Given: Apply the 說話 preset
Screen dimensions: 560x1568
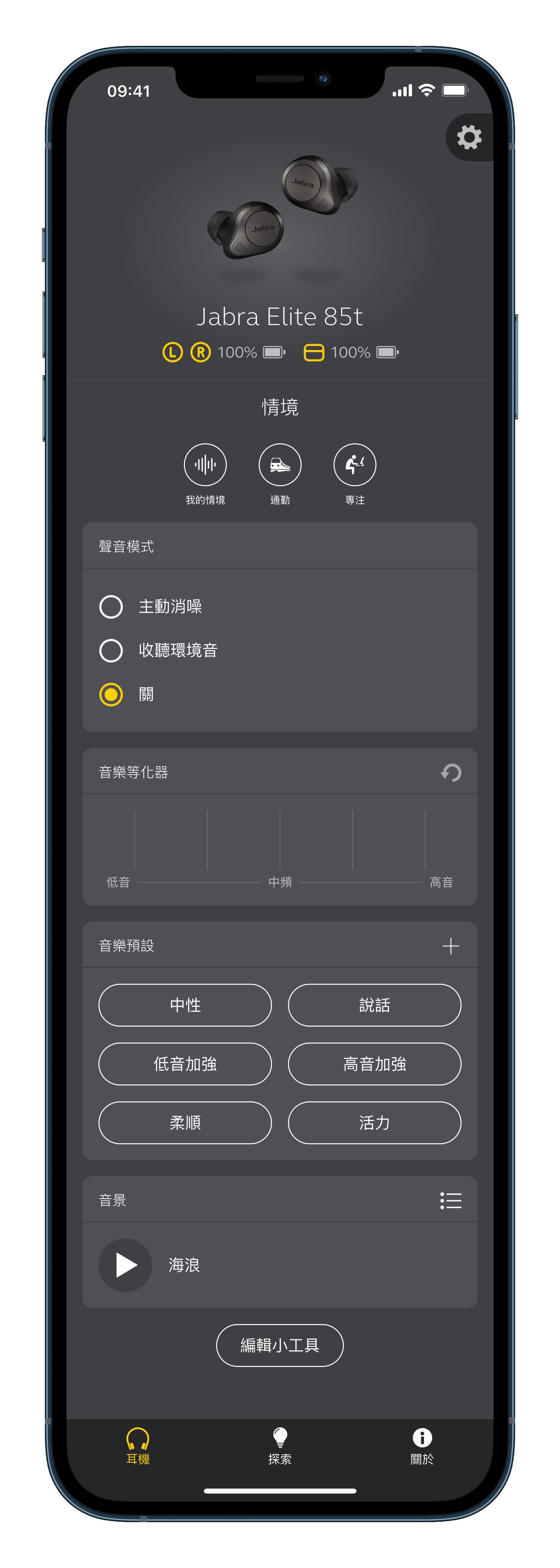Looking at the screenshot, I should tap(374, 1005).
